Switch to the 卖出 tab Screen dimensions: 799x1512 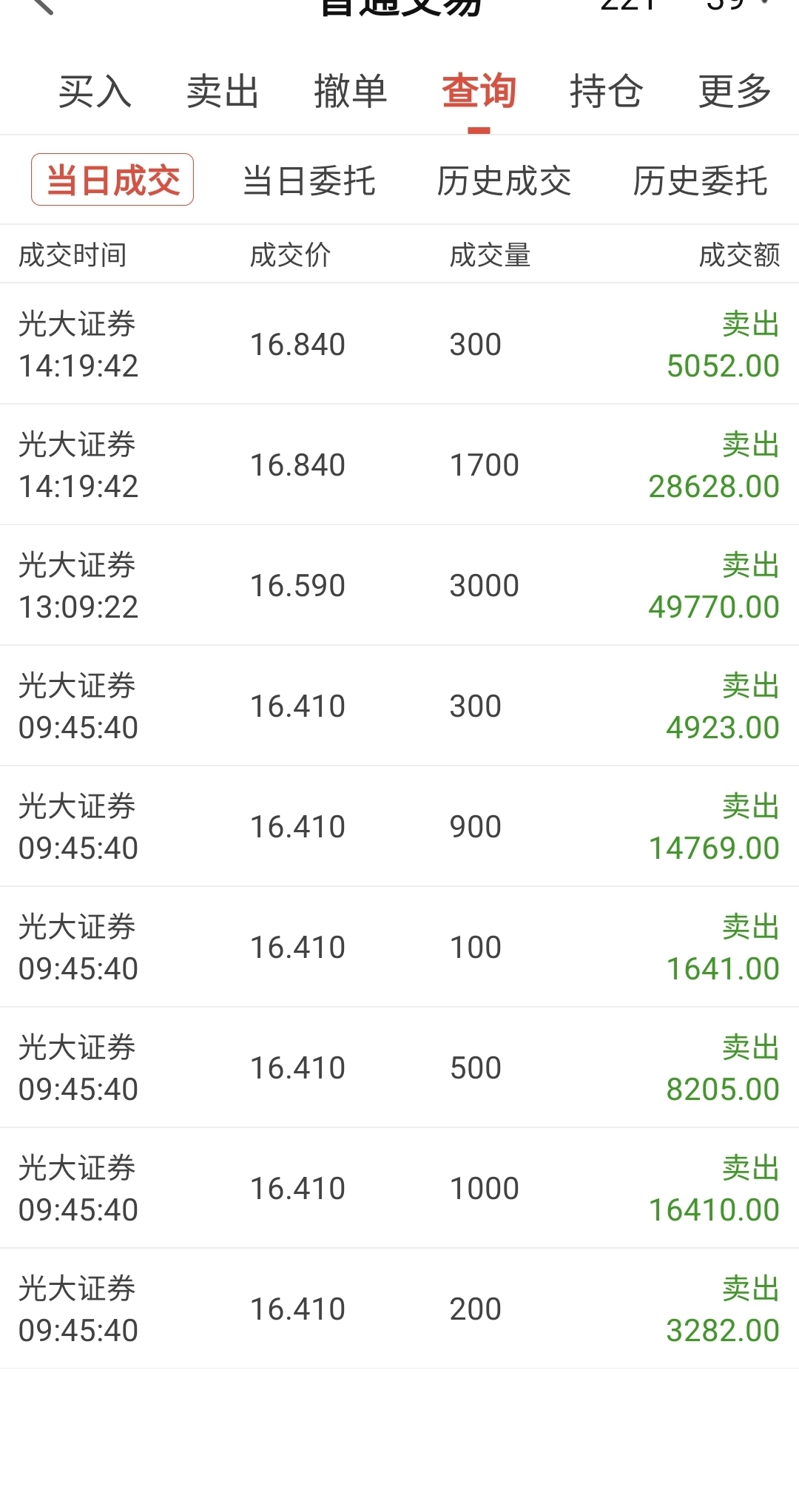coord(223,92)
